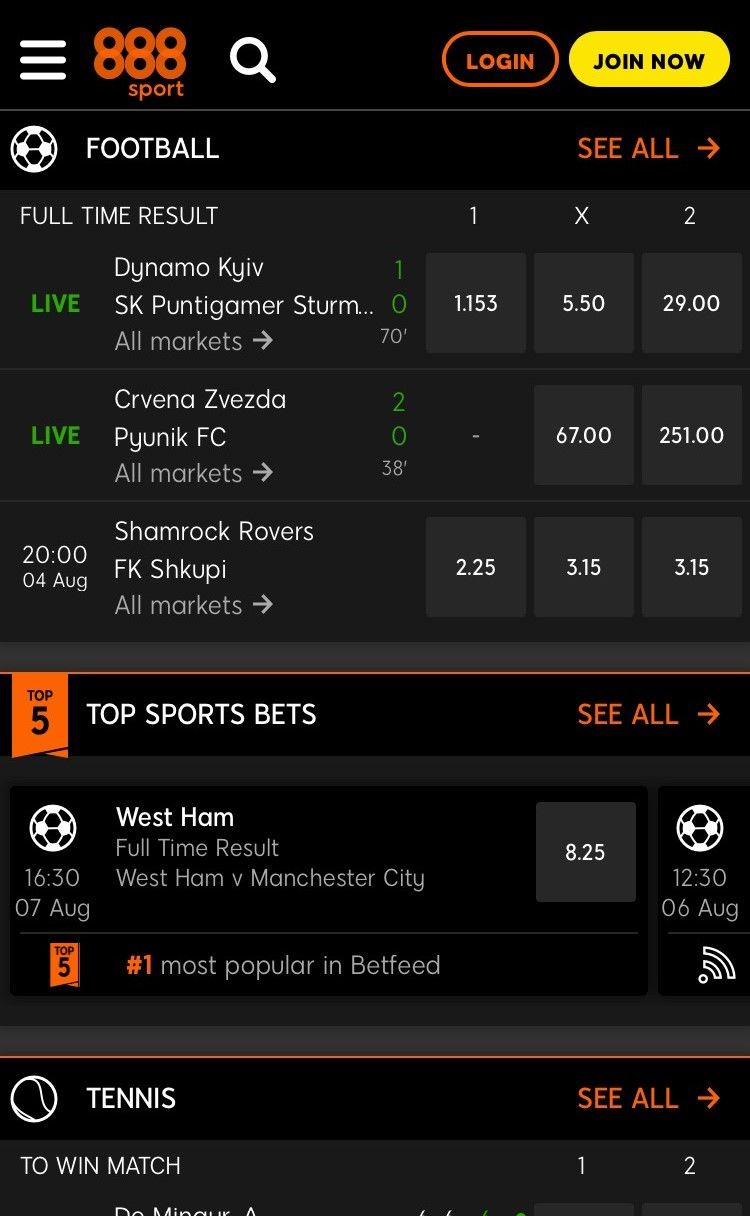Screen dimensions: 750x1216
Task: See all Tennis events
Action: coord(648,1098)
